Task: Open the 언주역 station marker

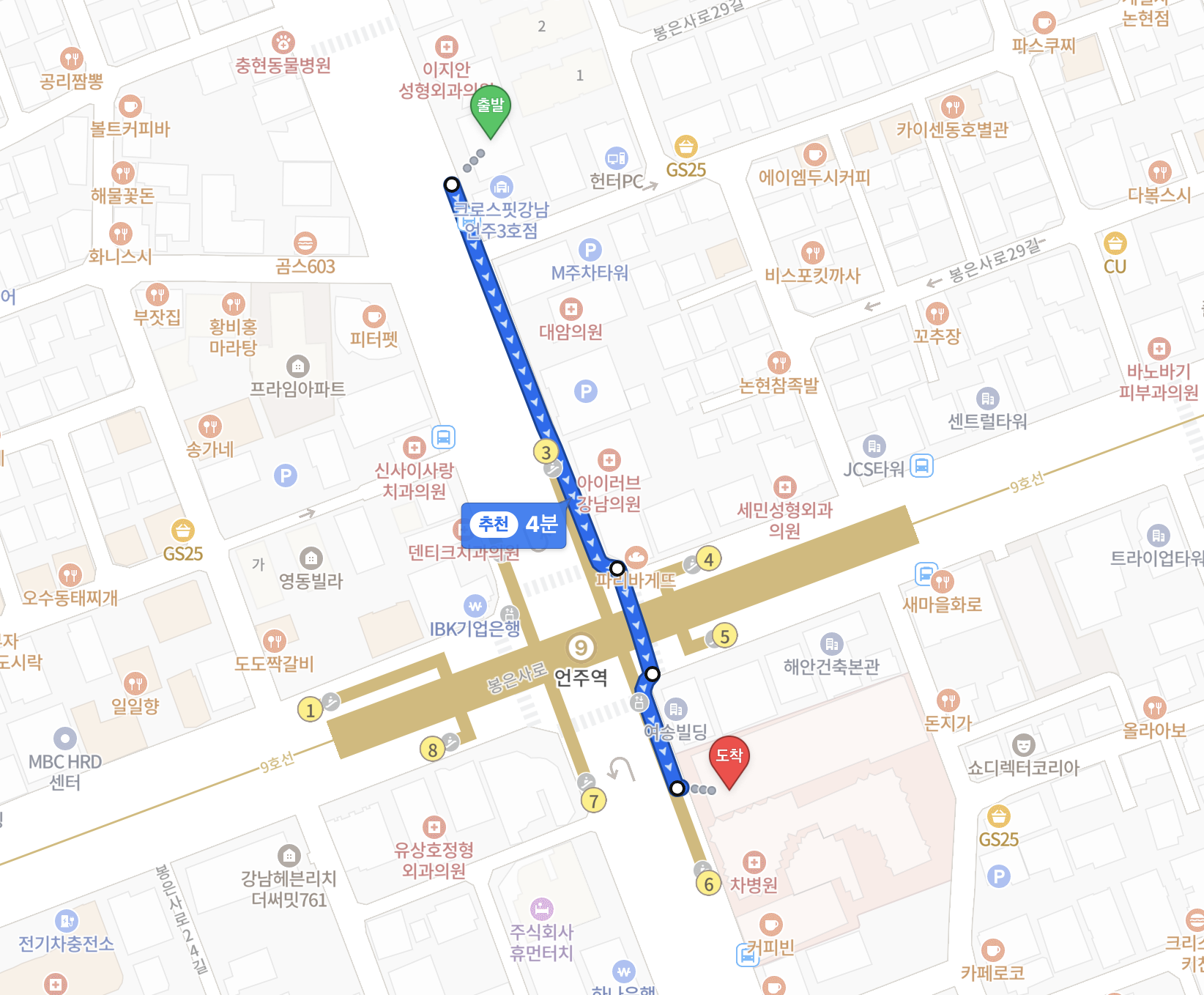Action: point(581,648)
